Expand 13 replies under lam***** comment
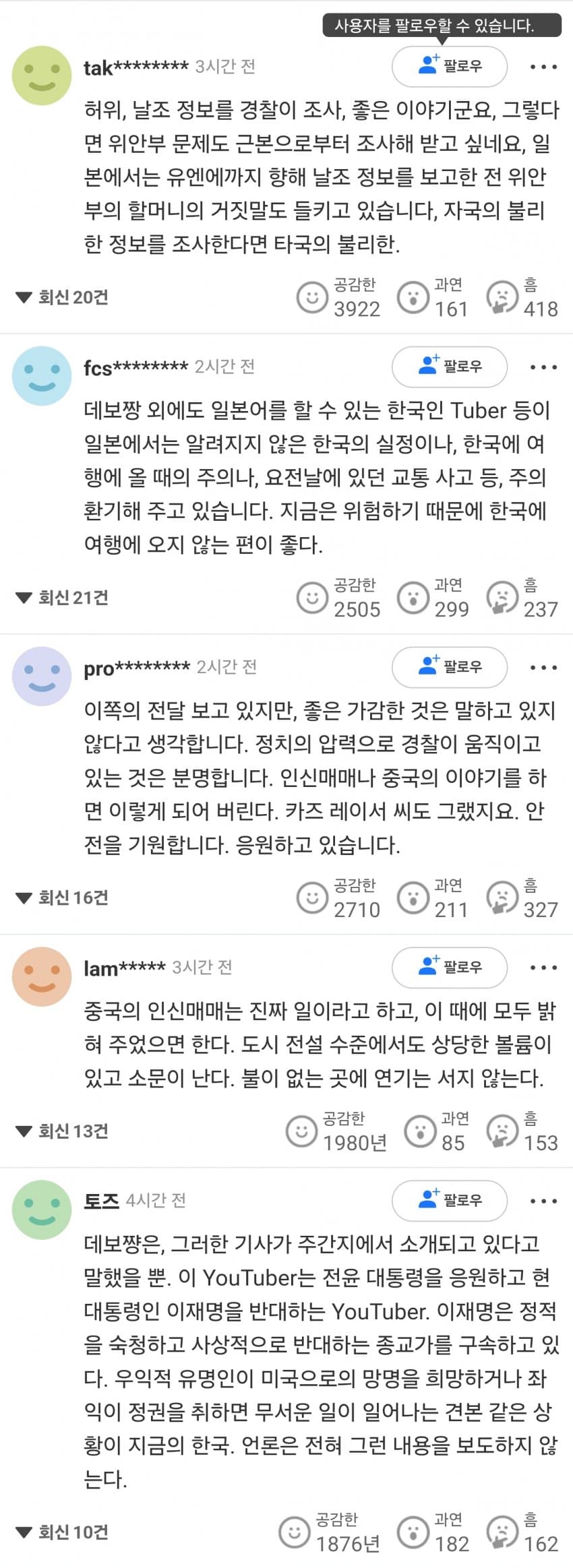The image size is (573, 1568). pyautogui.click(x=62, y=1131)
